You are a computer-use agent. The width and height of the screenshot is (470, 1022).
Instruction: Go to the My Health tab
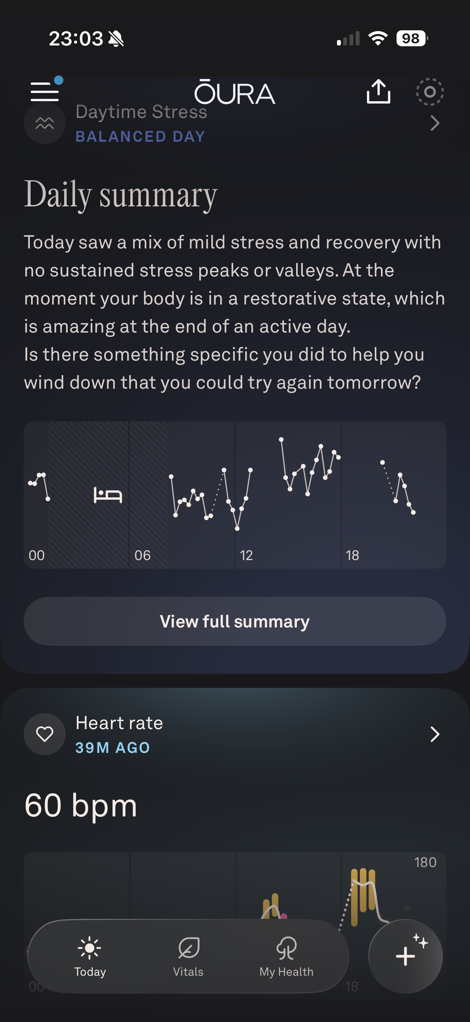tap(286, 956)
